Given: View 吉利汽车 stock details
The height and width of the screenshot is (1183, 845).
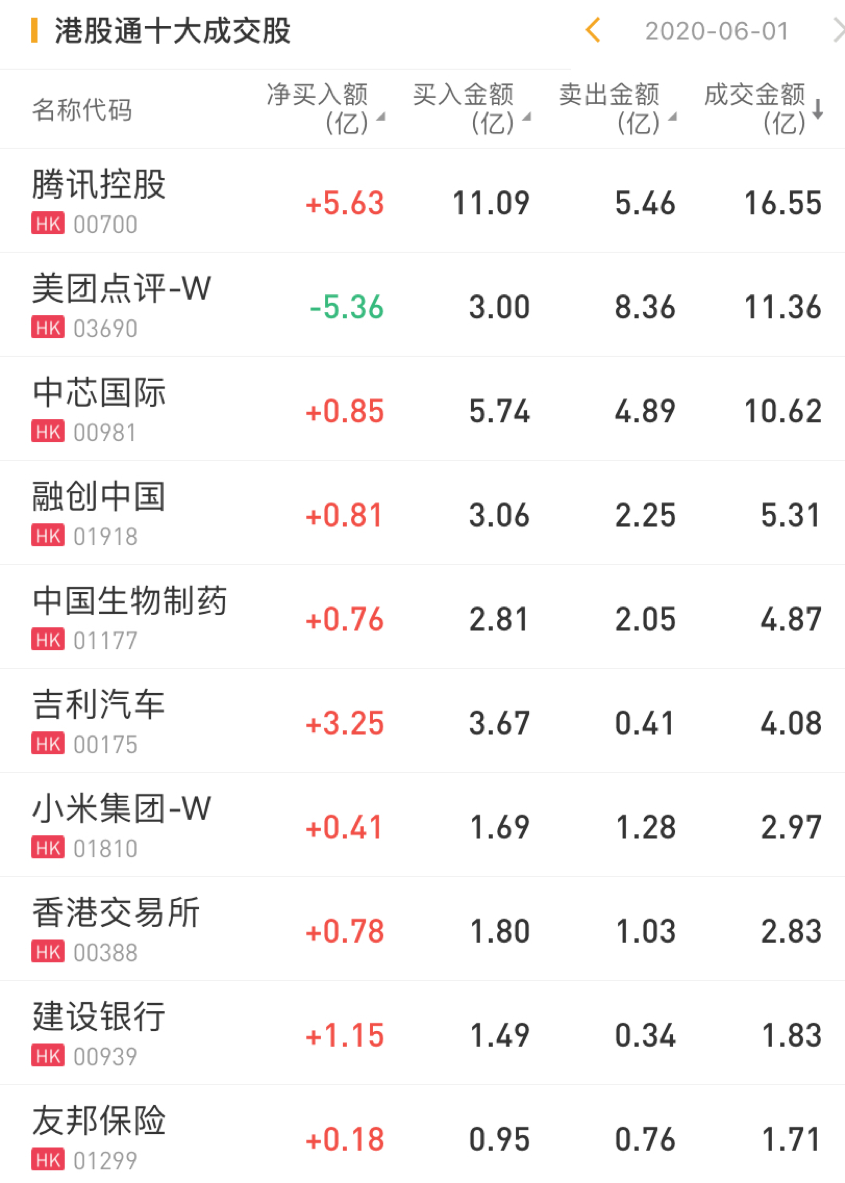Looking at the screenshot, I should 99,720.
